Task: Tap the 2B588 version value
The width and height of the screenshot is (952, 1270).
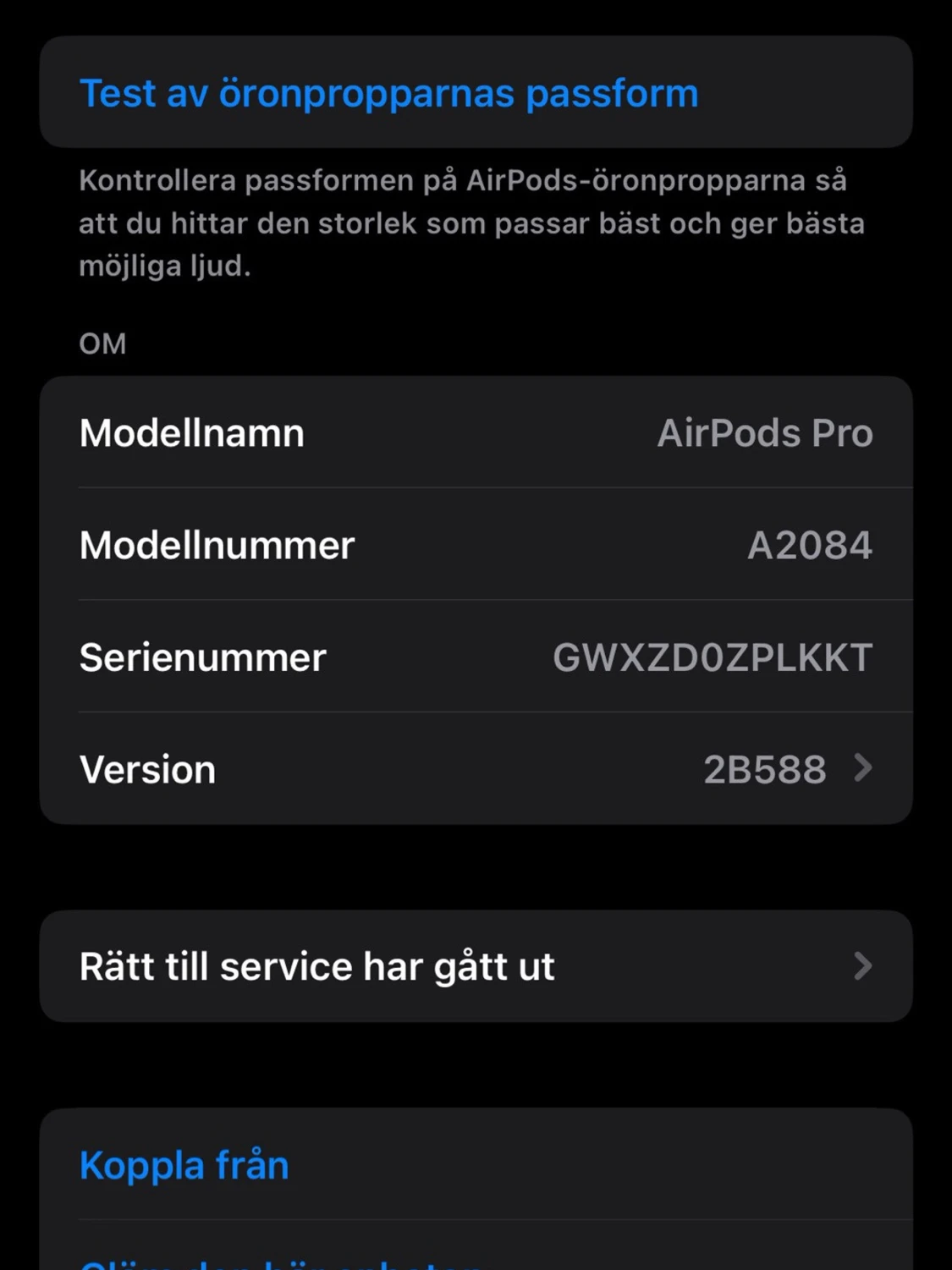Action: pyautogui.click(x=762, y=768)
